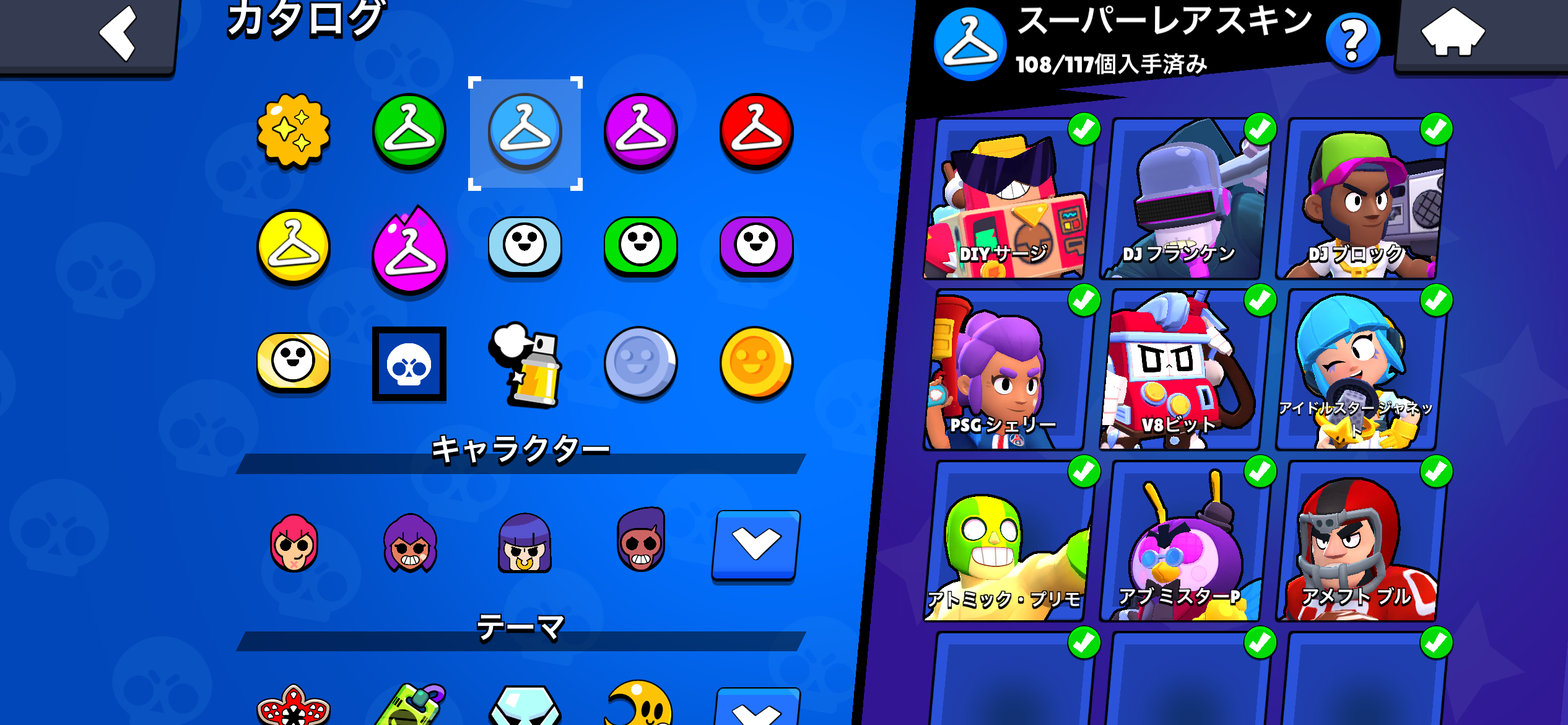Expand the キャラクター character list
1568x725 pixels.
click(756, 545)
